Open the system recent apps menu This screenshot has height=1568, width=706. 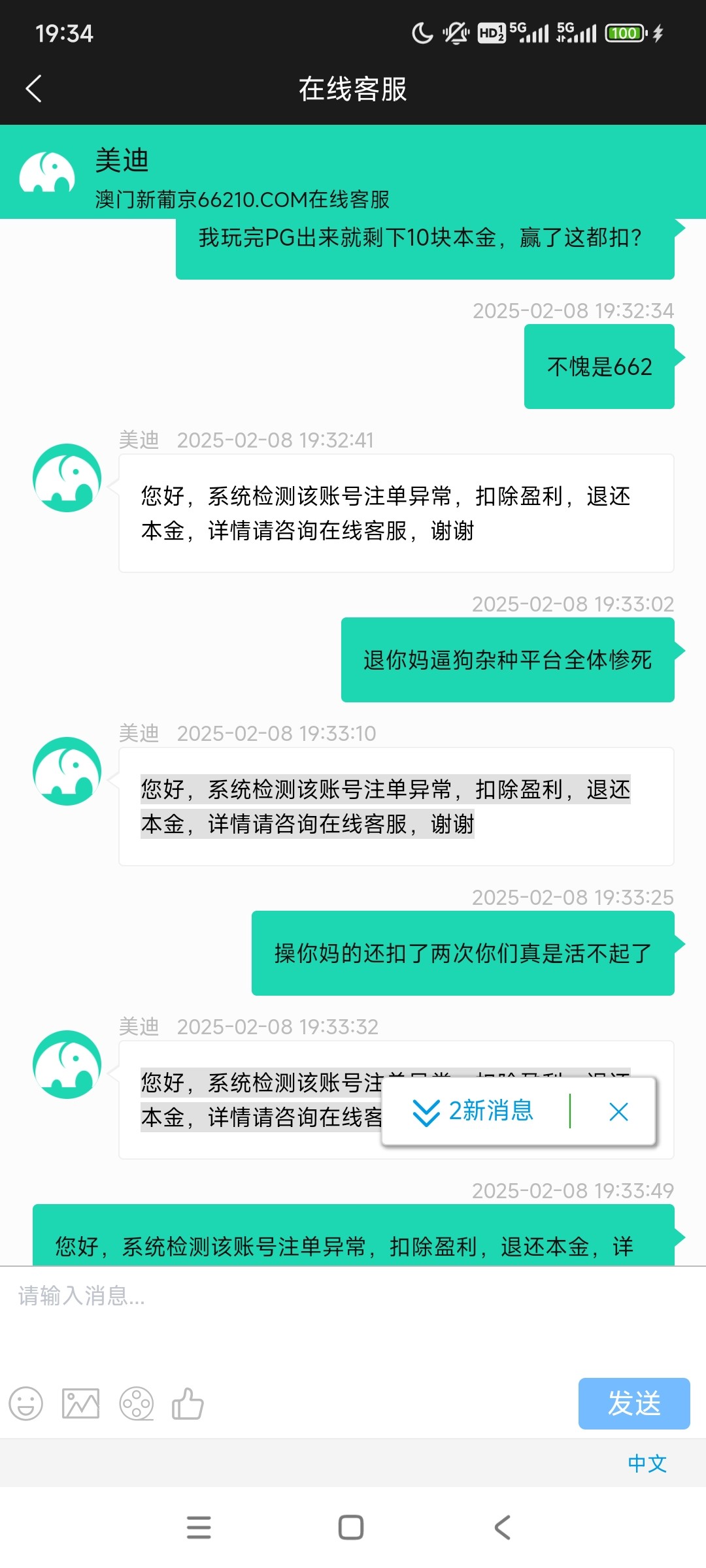pyautogui.click(x=199, y=1527)
